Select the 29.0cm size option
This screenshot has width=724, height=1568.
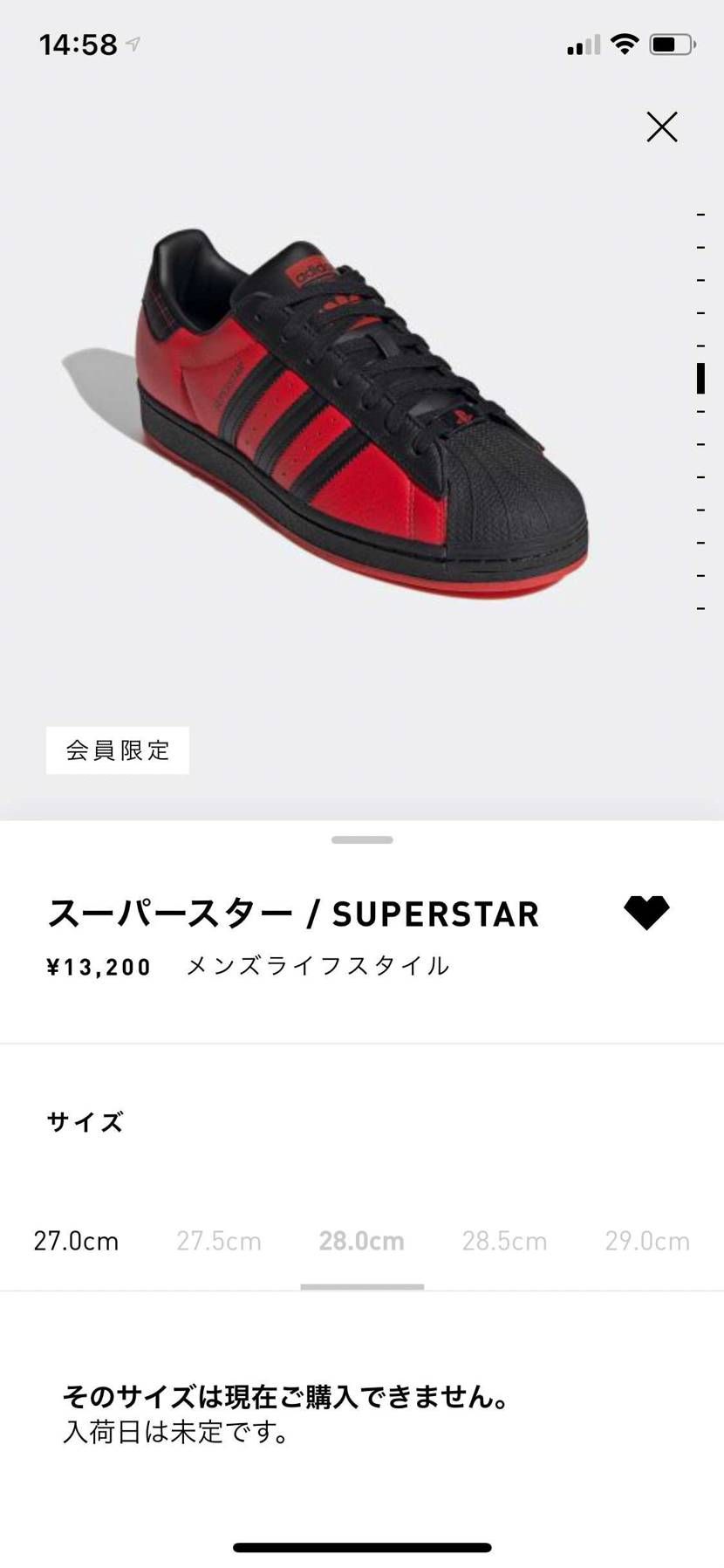[x=647, y=1240]
